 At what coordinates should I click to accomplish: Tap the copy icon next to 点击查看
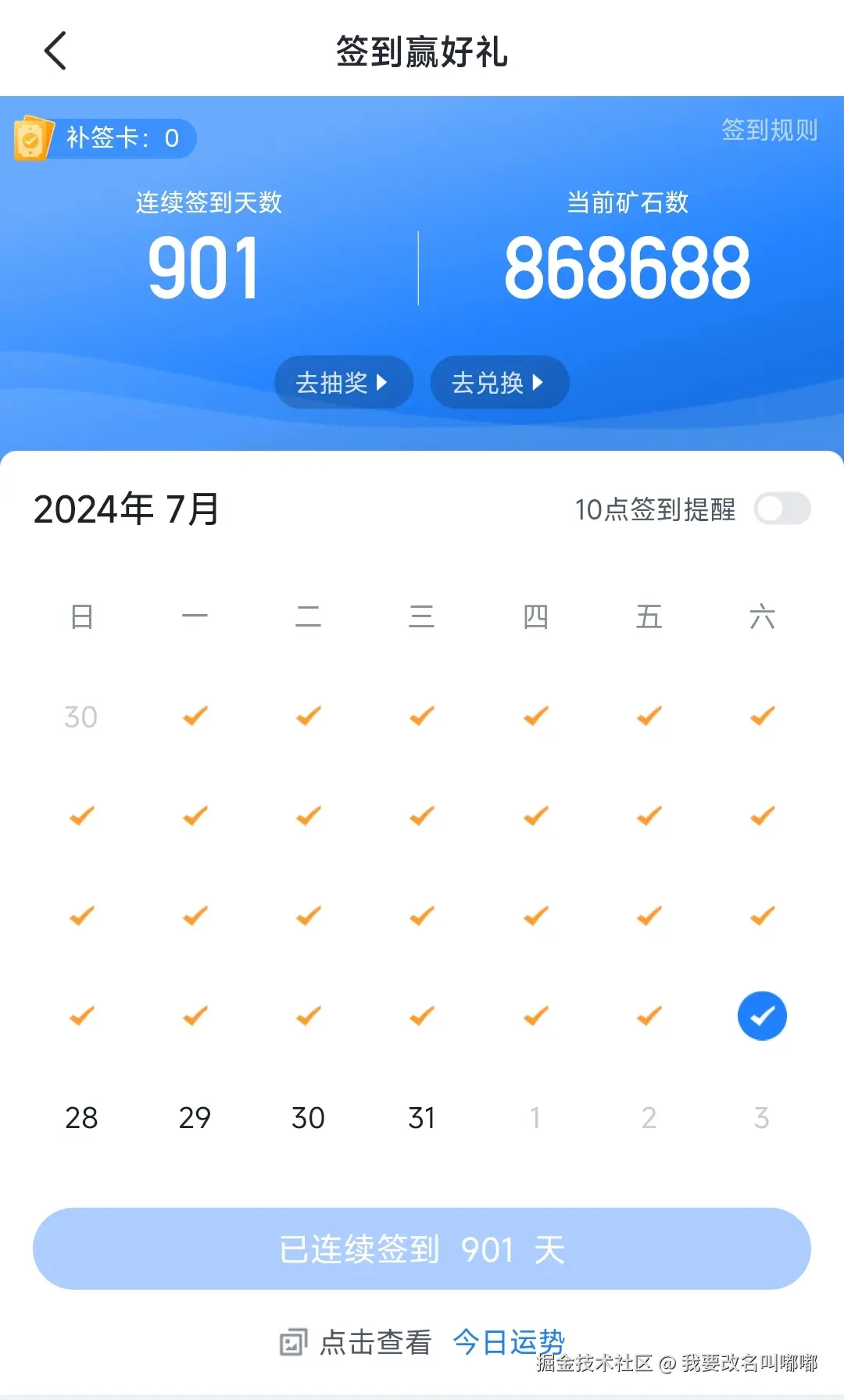click(x=293, y=1341)
